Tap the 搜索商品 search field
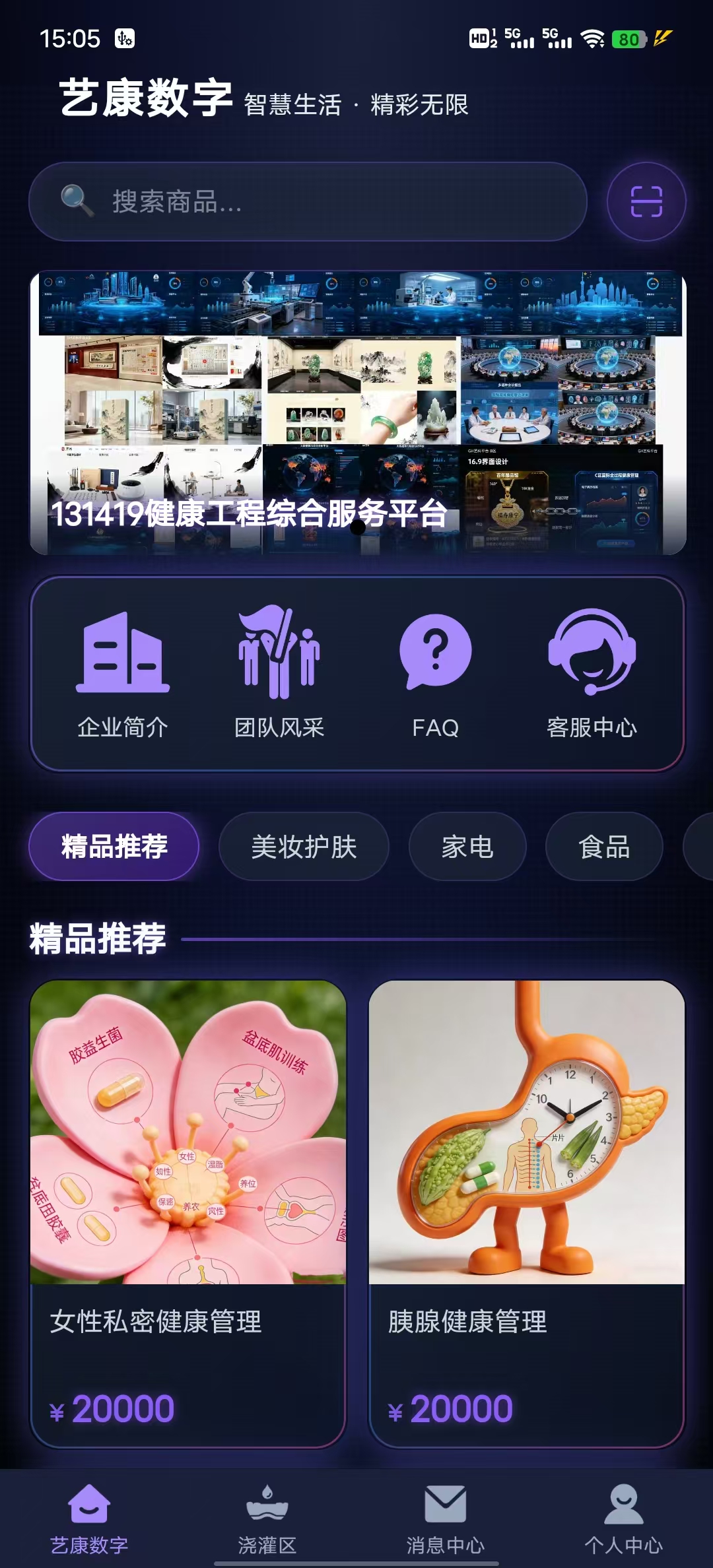Viewport: 713px width, 1568px height. [308, 201]
